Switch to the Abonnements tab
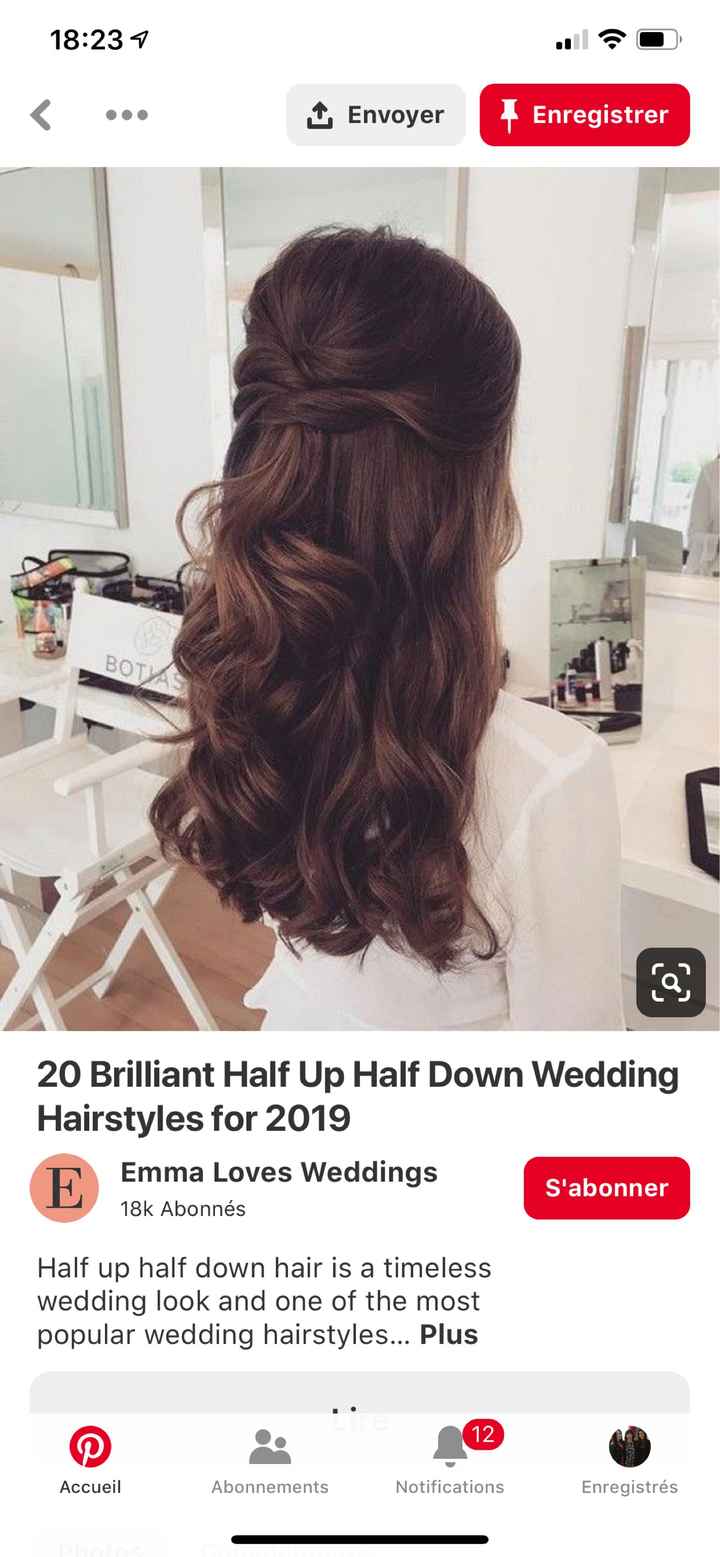This screenshot has width=720, height=1557. pos(270,1461)
